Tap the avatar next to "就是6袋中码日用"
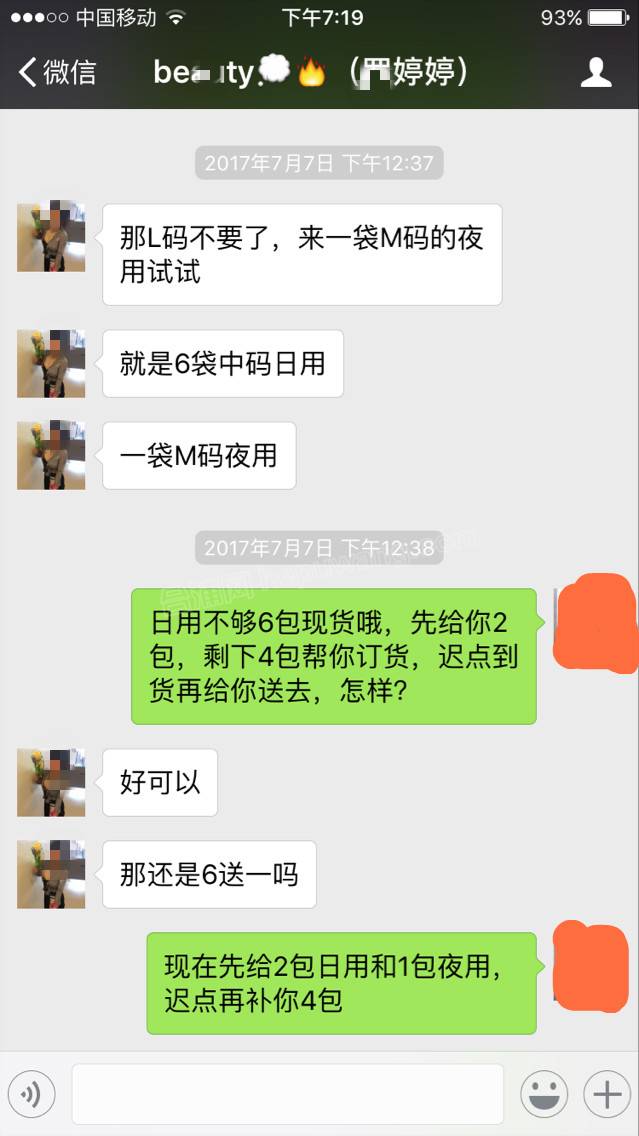Viewport: 639px width, 1136px height. tap(51, 364)
